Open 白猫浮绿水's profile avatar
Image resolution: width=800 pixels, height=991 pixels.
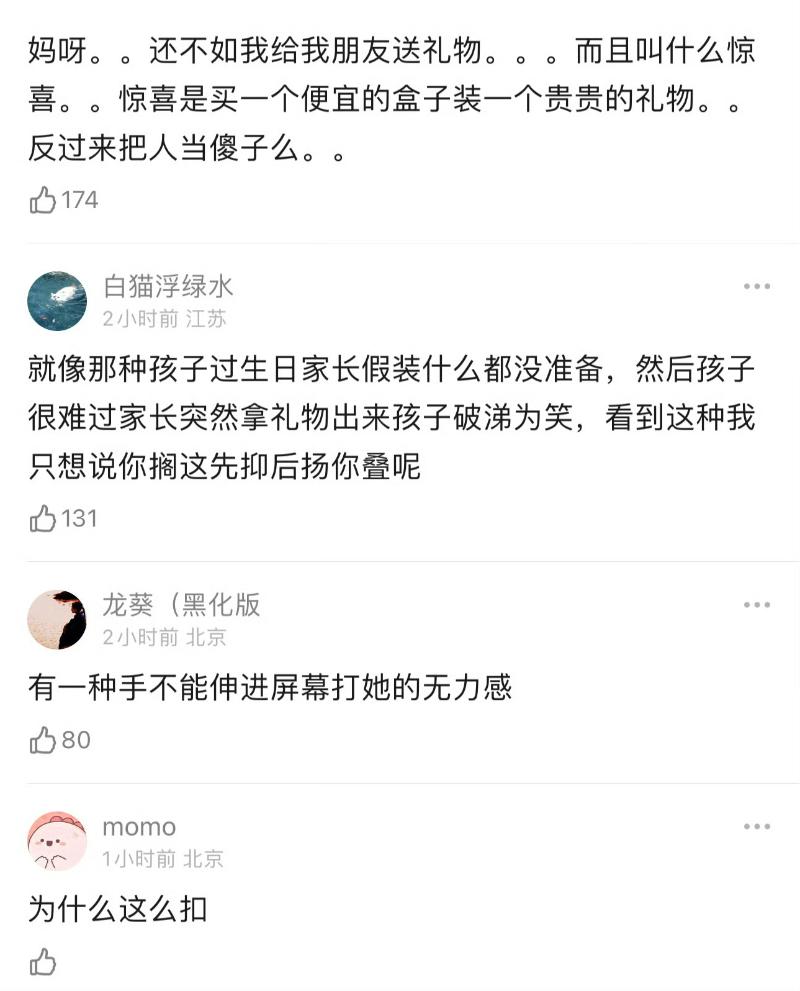click(57, 301)
